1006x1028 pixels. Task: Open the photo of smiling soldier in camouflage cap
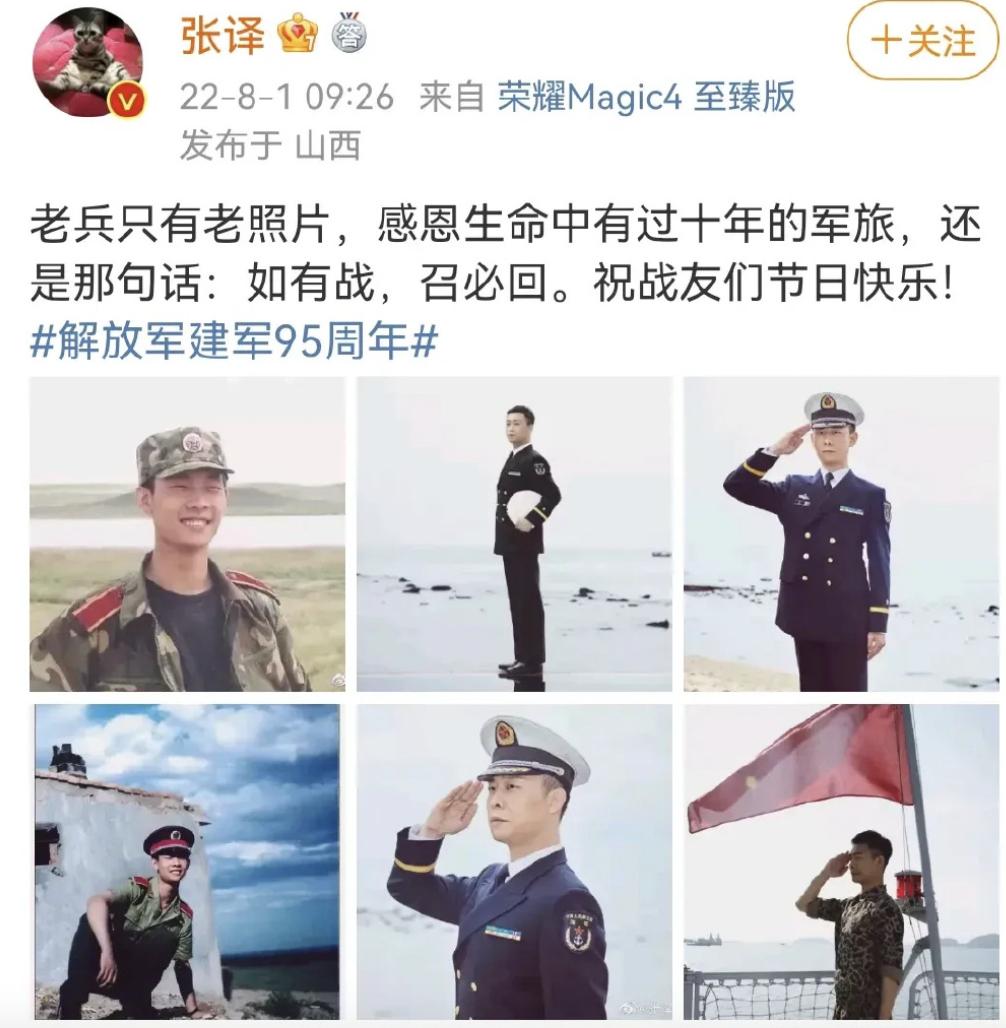click(x=187, y=534)
